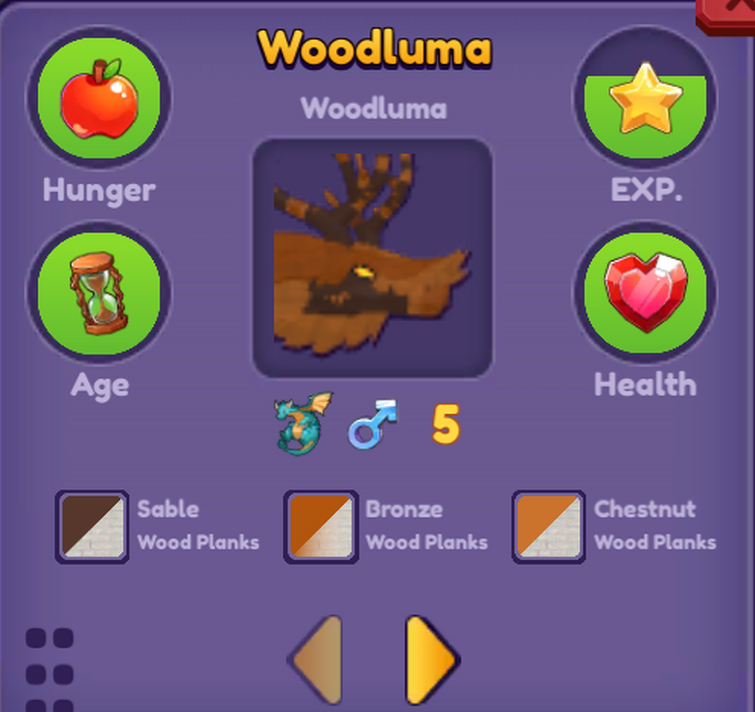Go to the previous creature

coord(316,659)
